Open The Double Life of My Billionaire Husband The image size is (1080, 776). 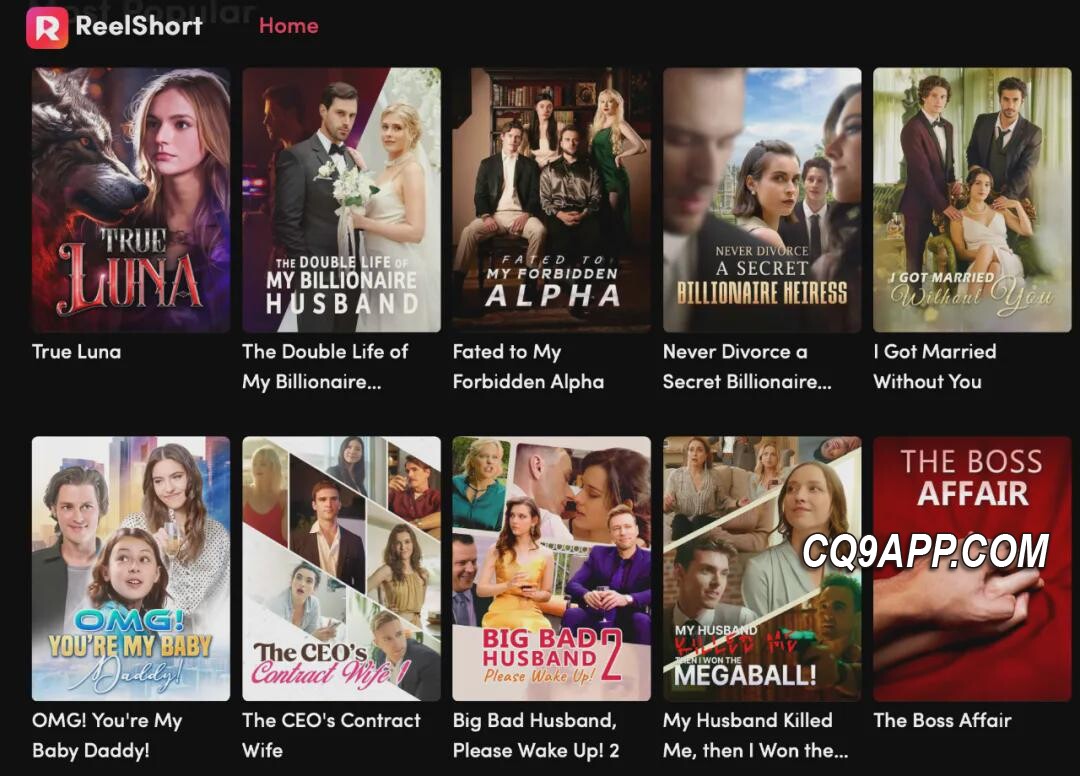pos(341,200)
